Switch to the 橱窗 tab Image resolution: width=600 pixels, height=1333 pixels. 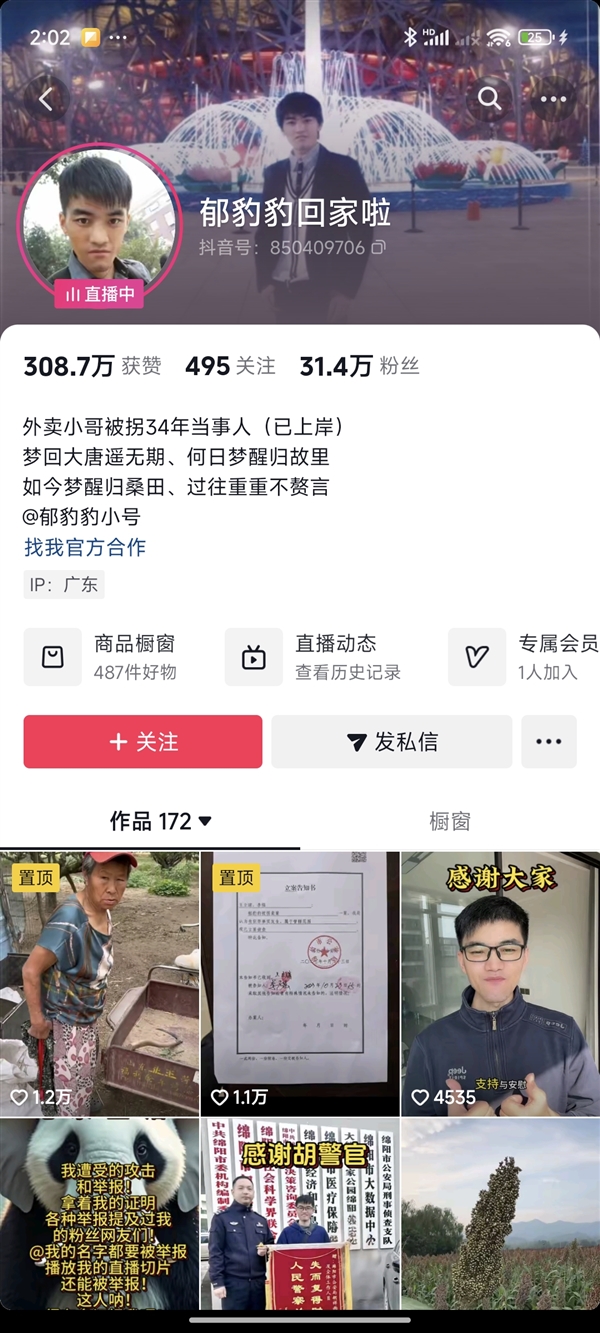tap(449, 821)
